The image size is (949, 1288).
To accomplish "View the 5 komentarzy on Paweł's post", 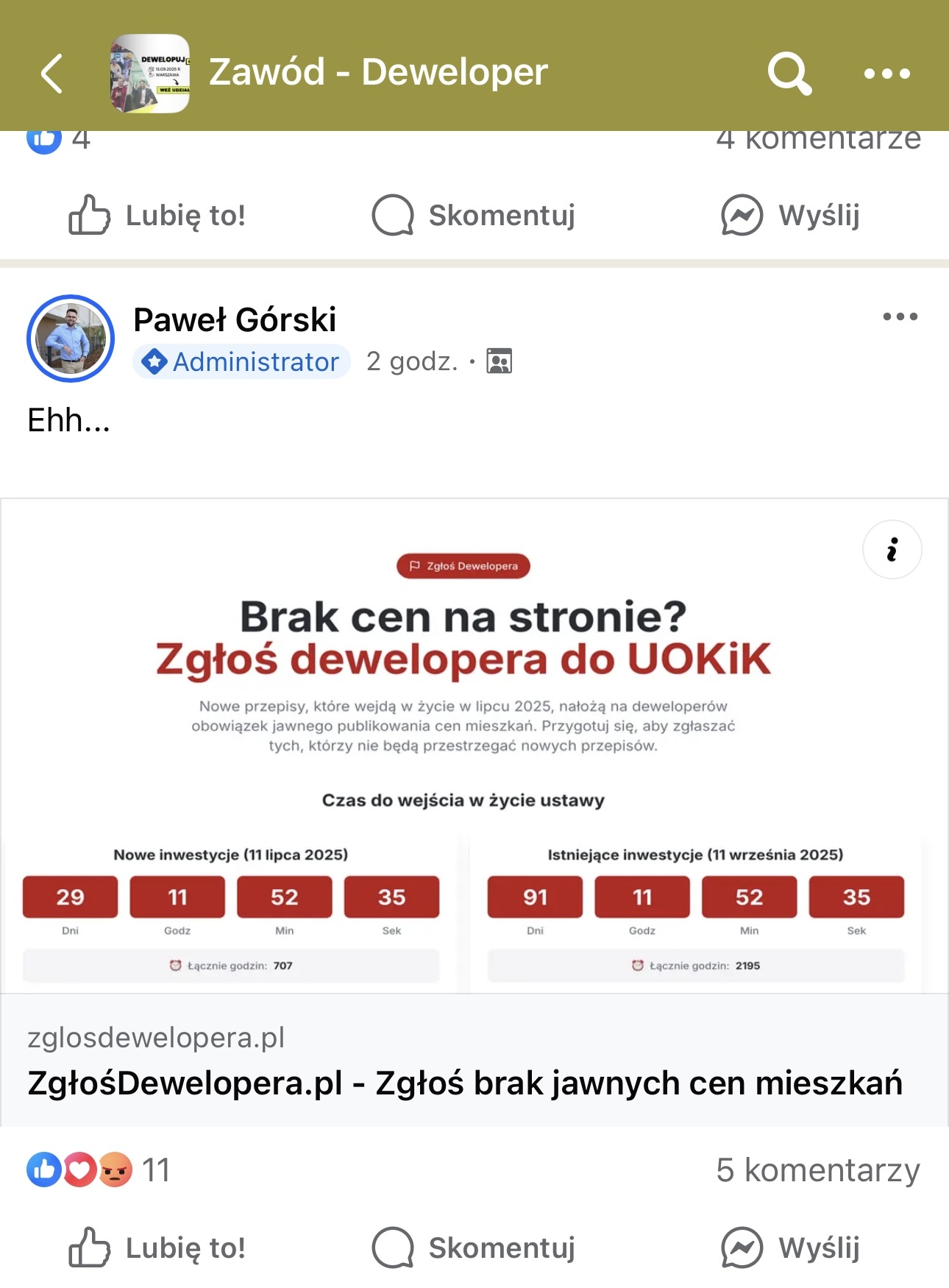I will [817, 1170].
